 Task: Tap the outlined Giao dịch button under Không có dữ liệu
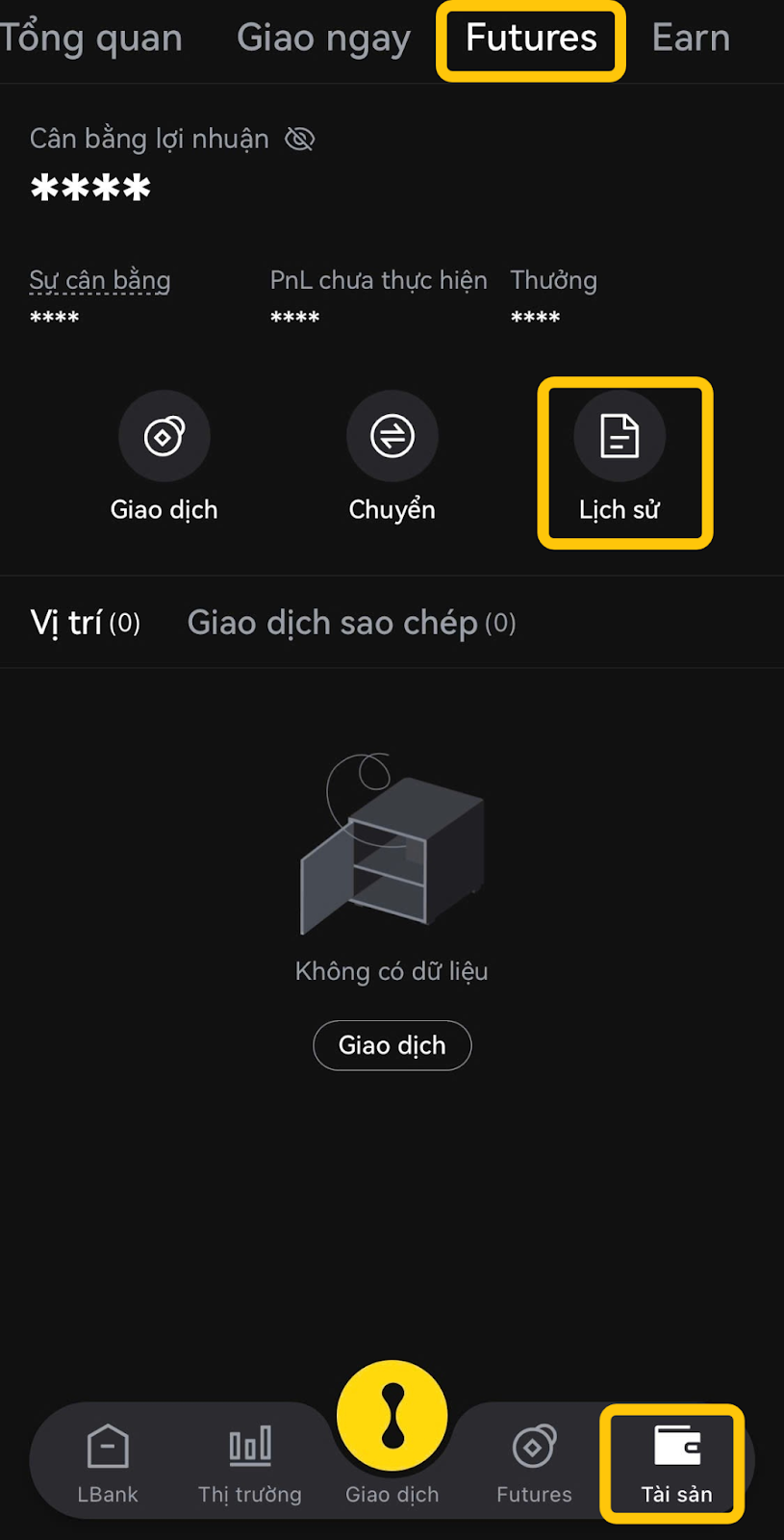tap(392, 1045)
